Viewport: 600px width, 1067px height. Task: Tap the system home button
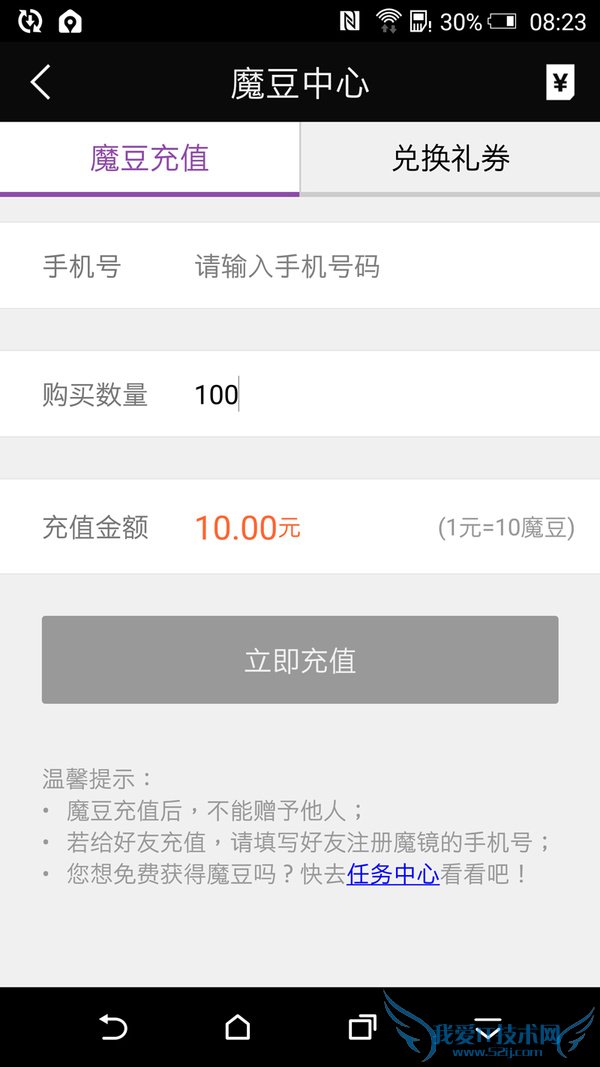click(237, 1027)
